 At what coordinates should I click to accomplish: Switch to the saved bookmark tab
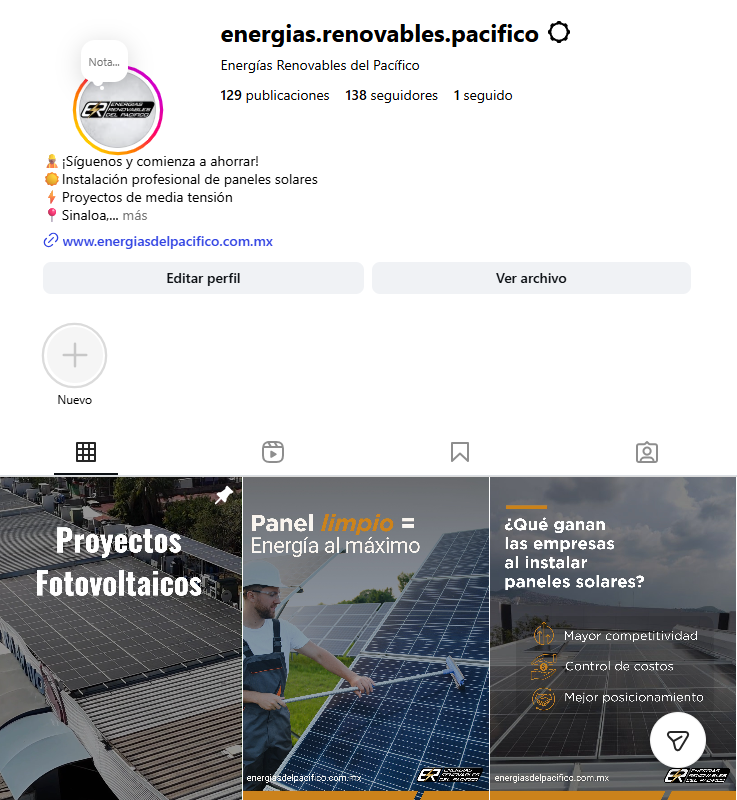(x=460, y=452)
